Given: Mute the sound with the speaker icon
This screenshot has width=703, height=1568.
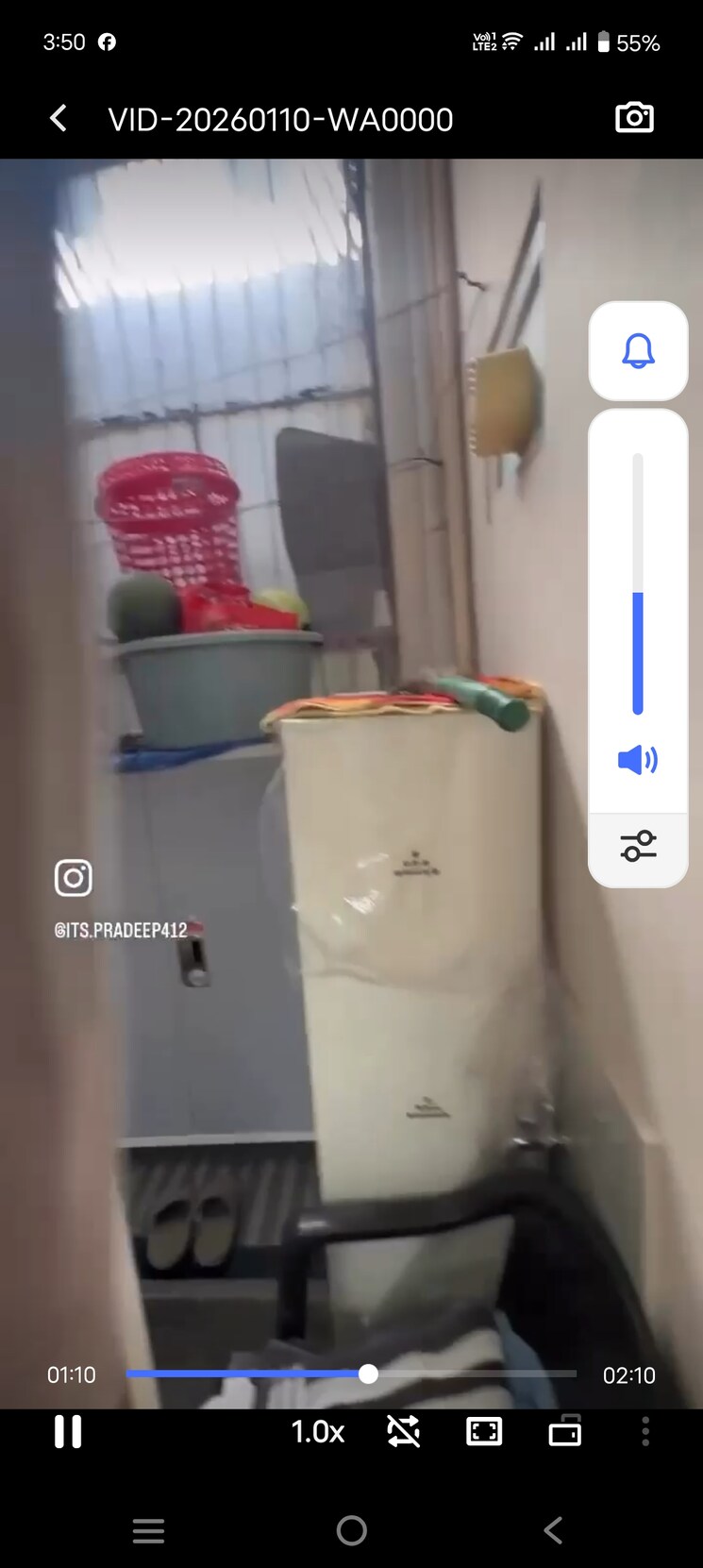Looking at the screenshot, I should 638,760.
